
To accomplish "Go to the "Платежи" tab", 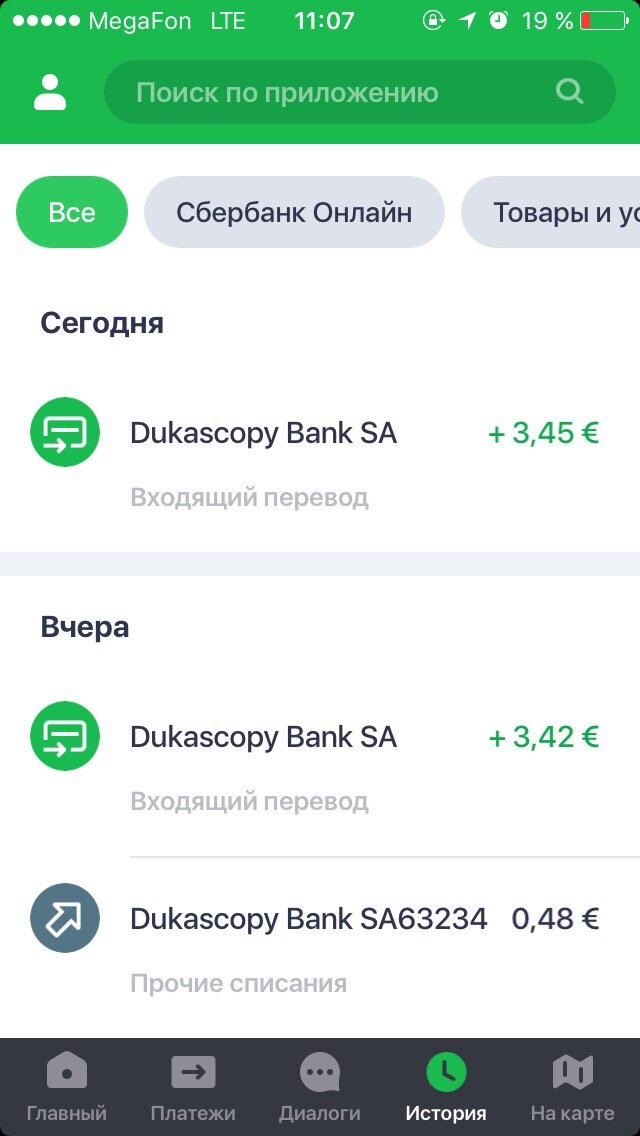I will coord(193,1088).
